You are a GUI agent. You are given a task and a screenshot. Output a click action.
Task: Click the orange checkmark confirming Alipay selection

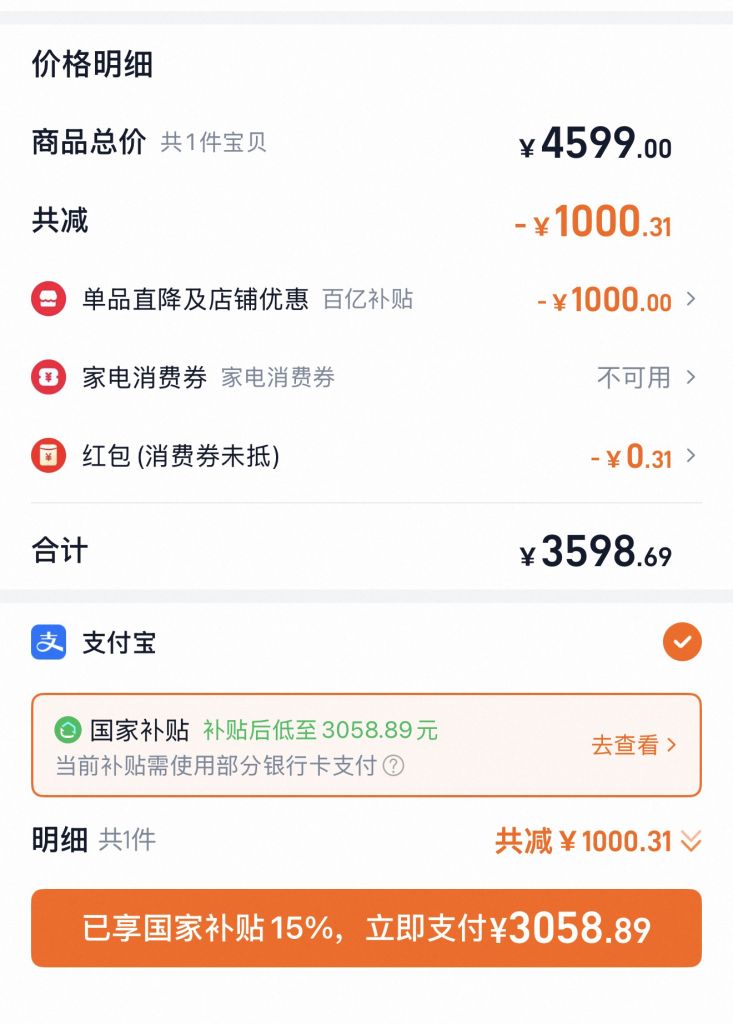[682, 643]
